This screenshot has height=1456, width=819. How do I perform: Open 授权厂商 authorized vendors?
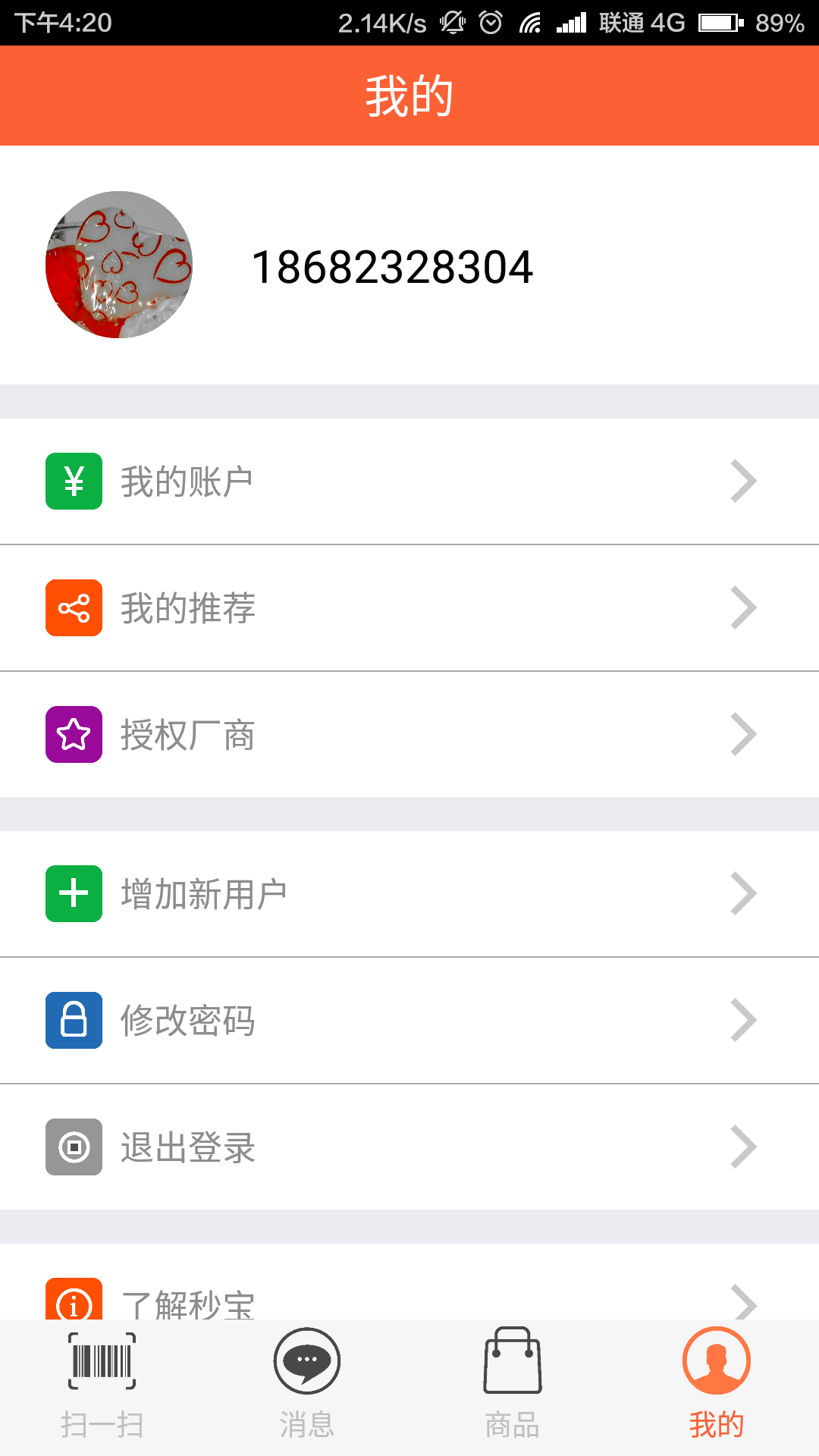point(409,734)
